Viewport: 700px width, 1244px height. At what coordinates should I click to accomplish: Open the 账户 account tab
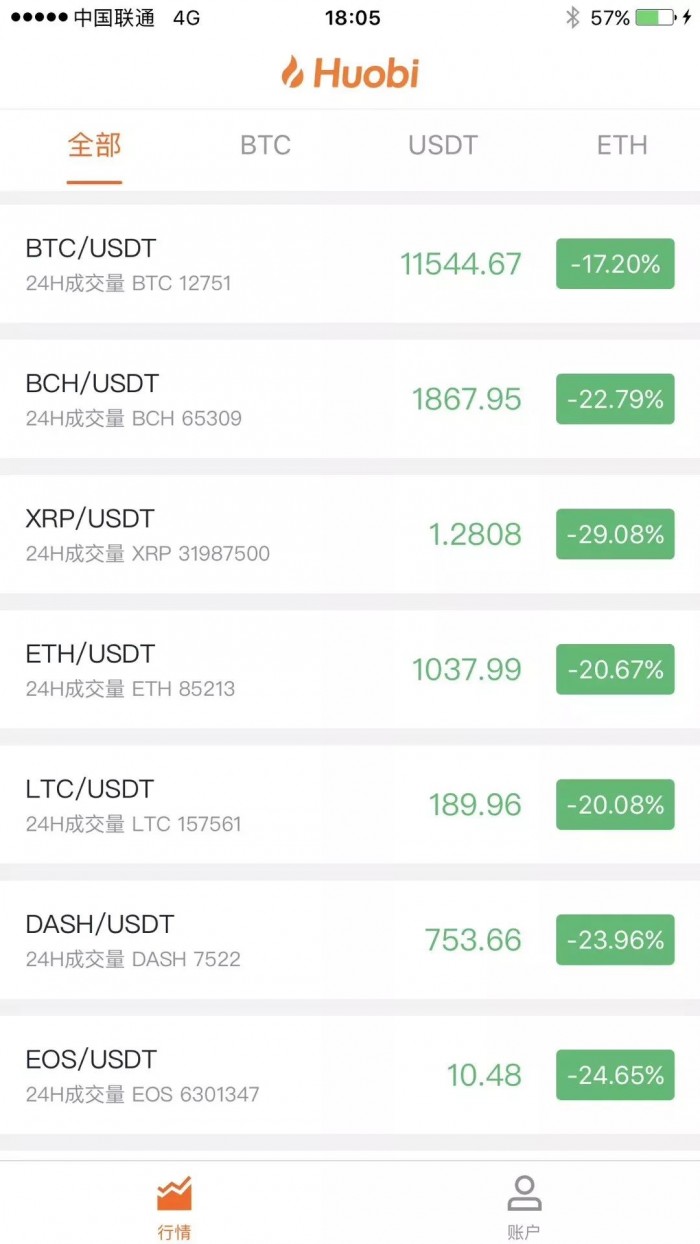click(523, 1206)
